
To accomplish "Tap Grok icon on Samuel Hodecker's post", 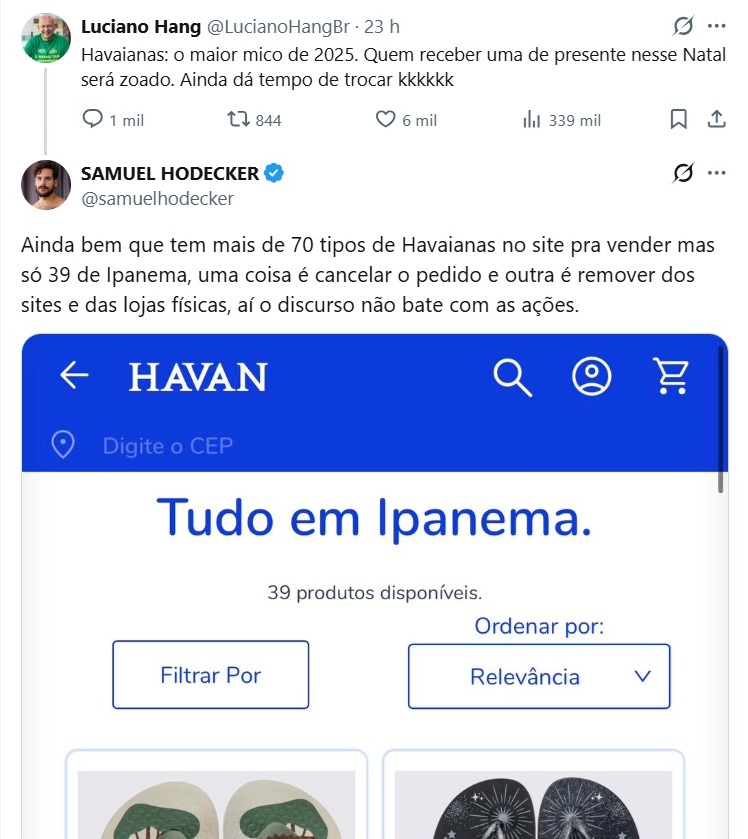I will (x=683, y=173).
